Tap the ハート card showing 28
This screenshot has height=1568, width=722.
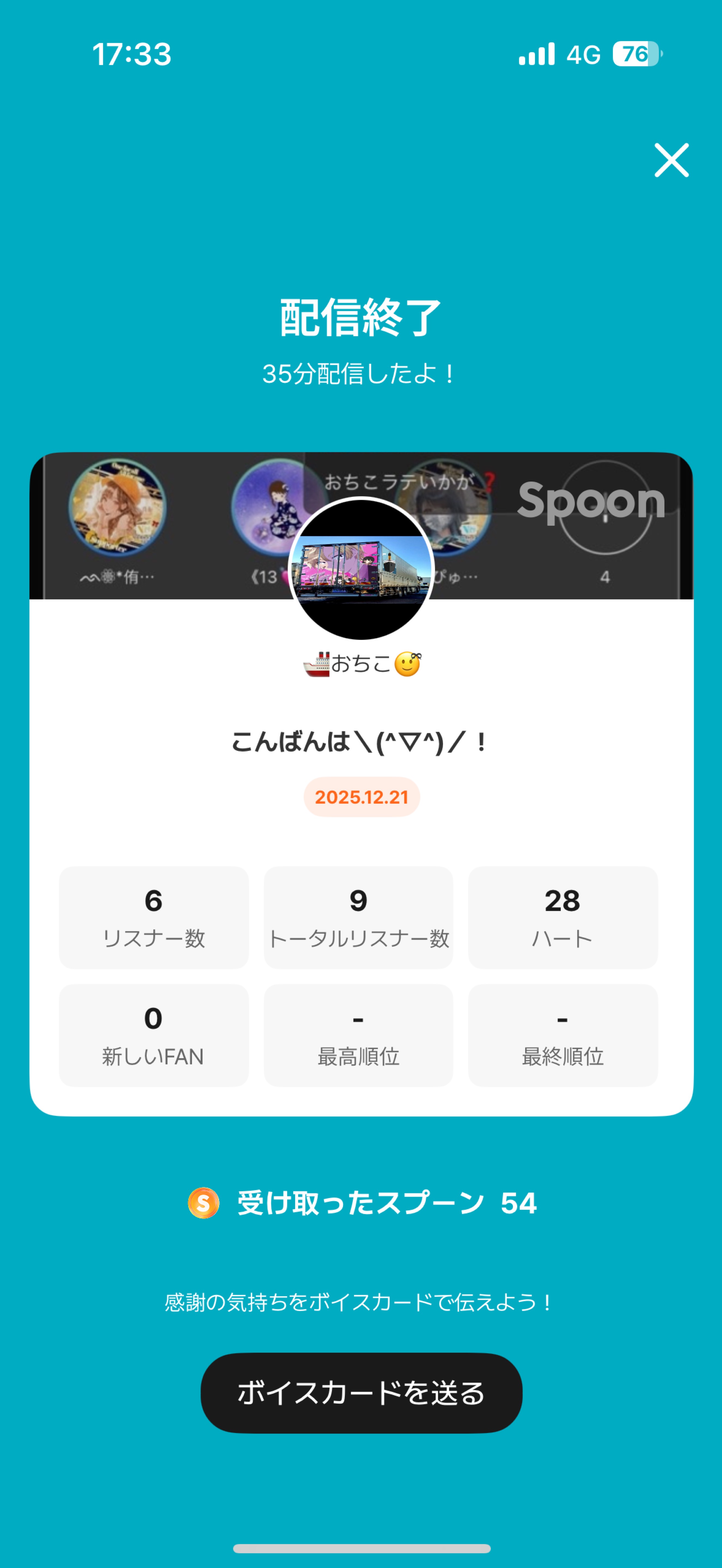pyautogui.click(x=562, y=917)
